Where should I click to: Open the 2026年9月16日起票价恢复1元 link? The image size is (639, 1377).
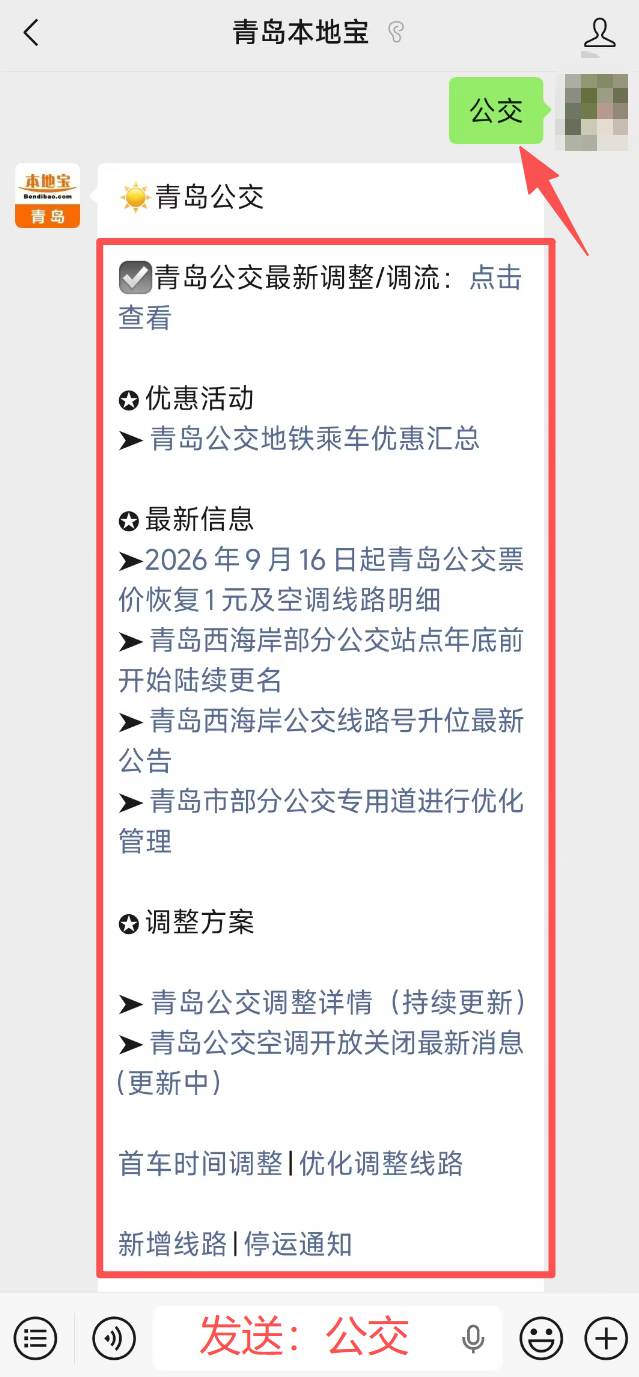321,579
